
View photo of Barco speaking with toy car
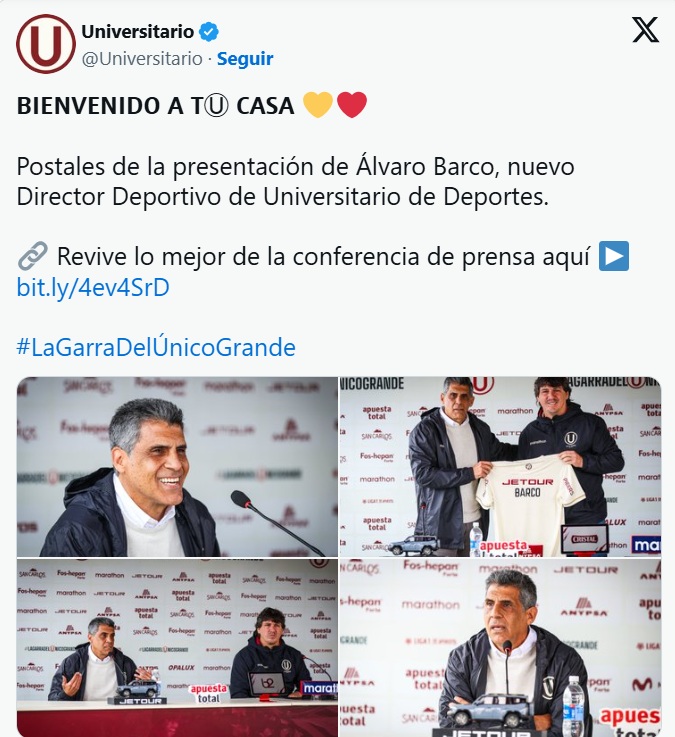tap(500, 648)
